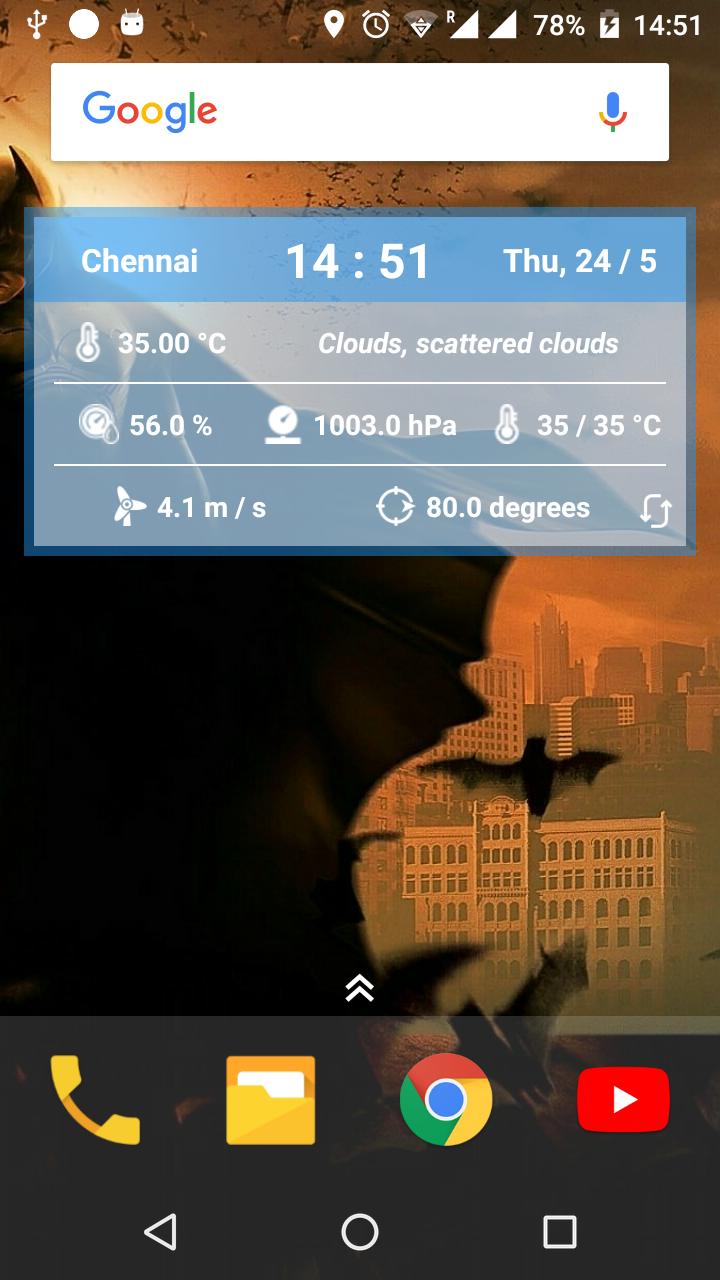Open the file manager app
The width and height of the screenshot is (720, 1280).
tap(270, 1100)
